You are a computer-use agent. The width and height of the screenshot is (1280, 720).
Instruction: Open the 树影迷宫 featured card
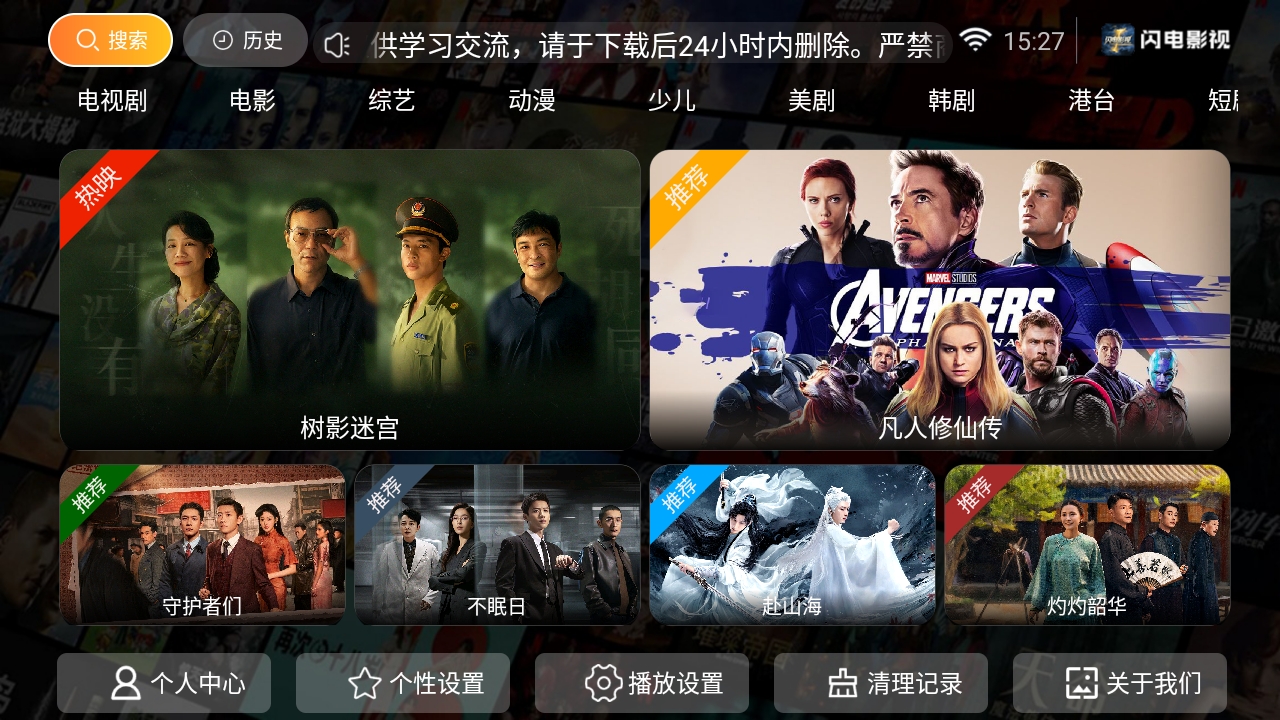(350, 299)
